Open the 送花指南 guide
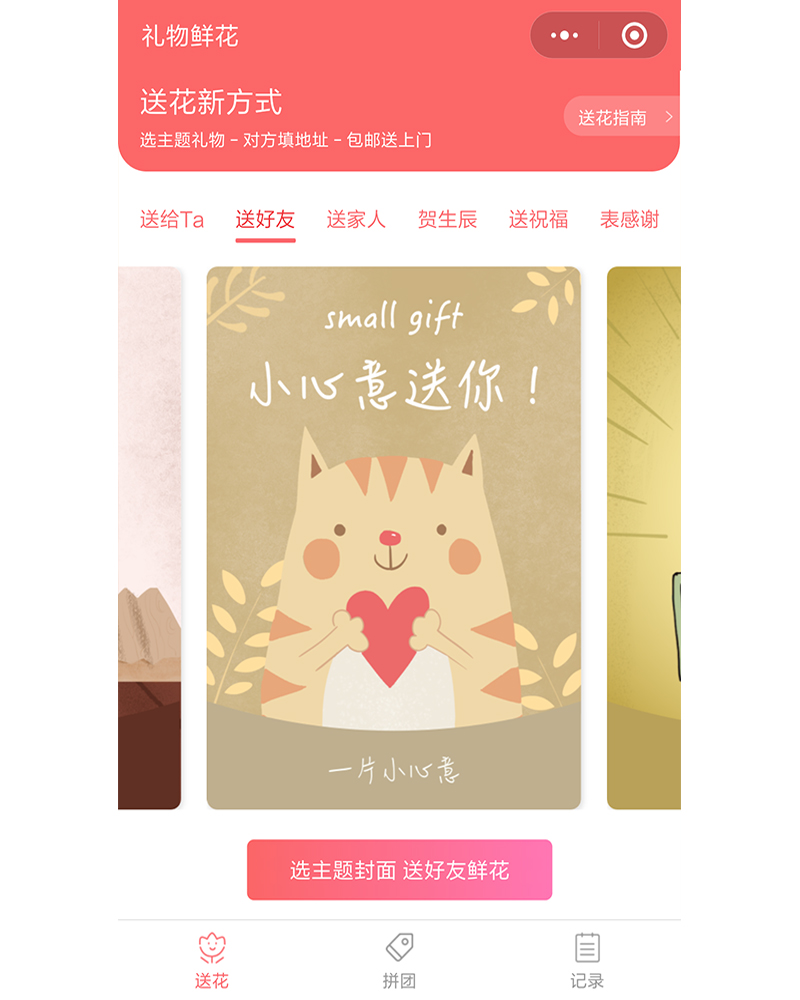 point(621,117)
